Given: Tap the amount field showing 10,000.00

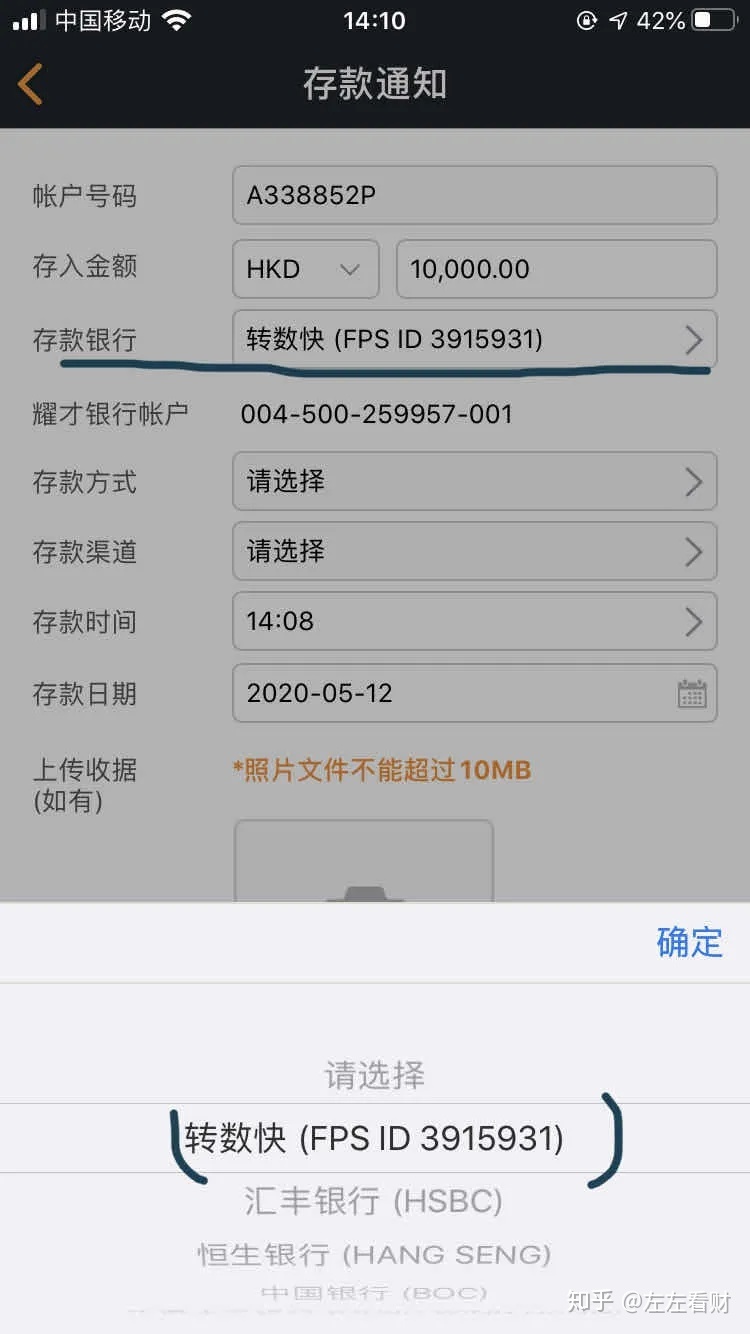Looking at the screenshot, I should tap(556, 269).
